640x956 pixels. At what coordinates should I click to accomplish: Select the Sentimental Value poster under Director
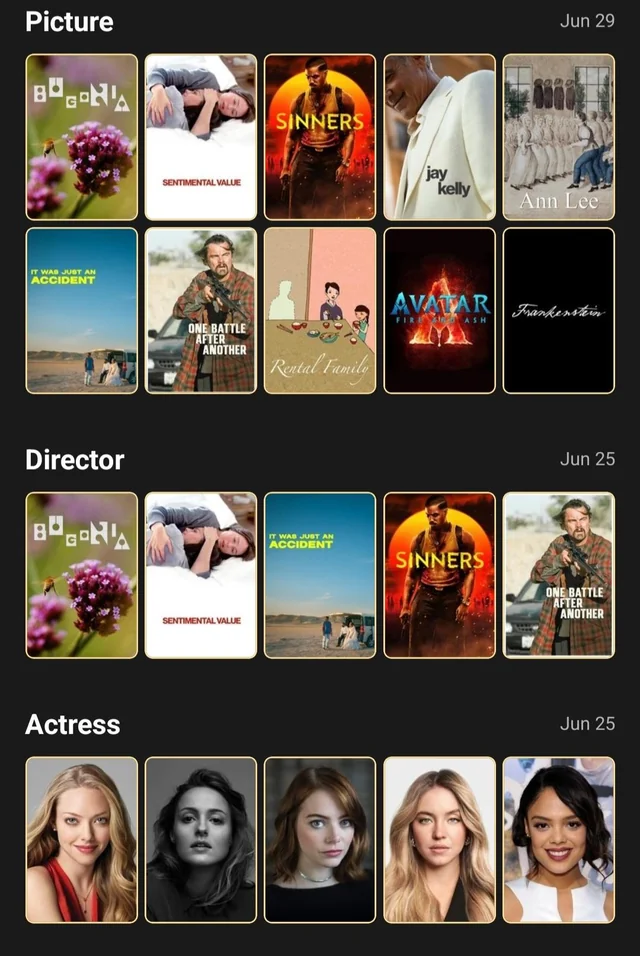click(200, 575)
